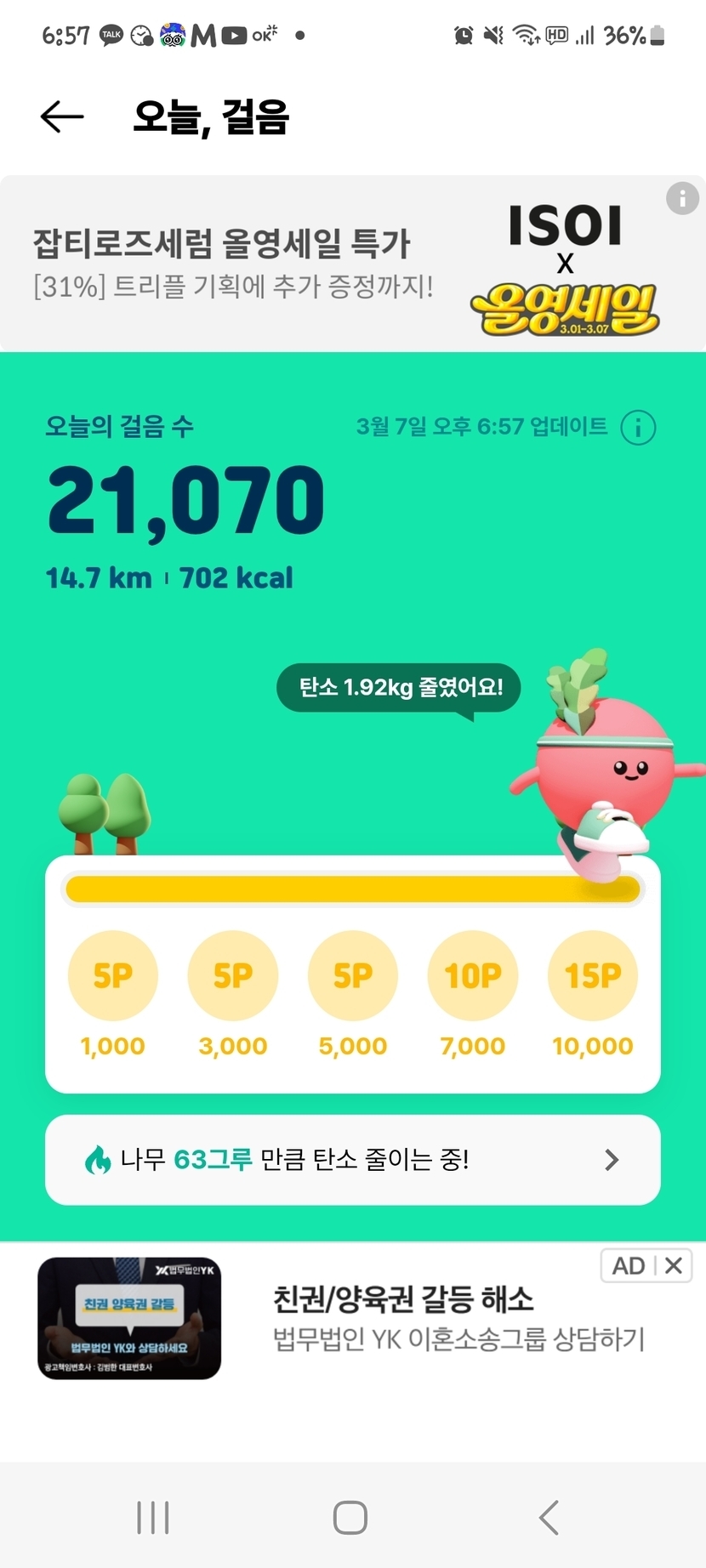Close the 법무법인 YK advertisement
The width and height of the screenshot is (706, 1568).
674,1265
